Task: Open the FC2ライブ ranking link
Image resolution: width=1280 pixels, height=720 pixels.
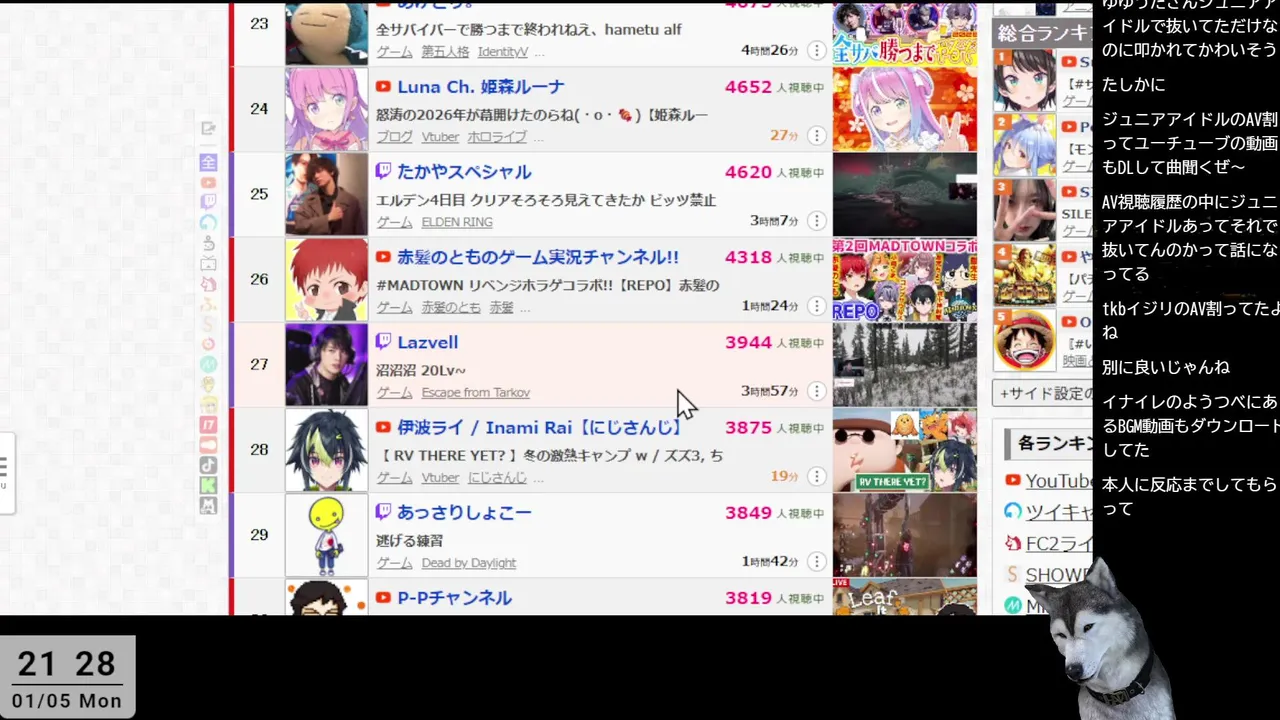Action: (1058, 544)
